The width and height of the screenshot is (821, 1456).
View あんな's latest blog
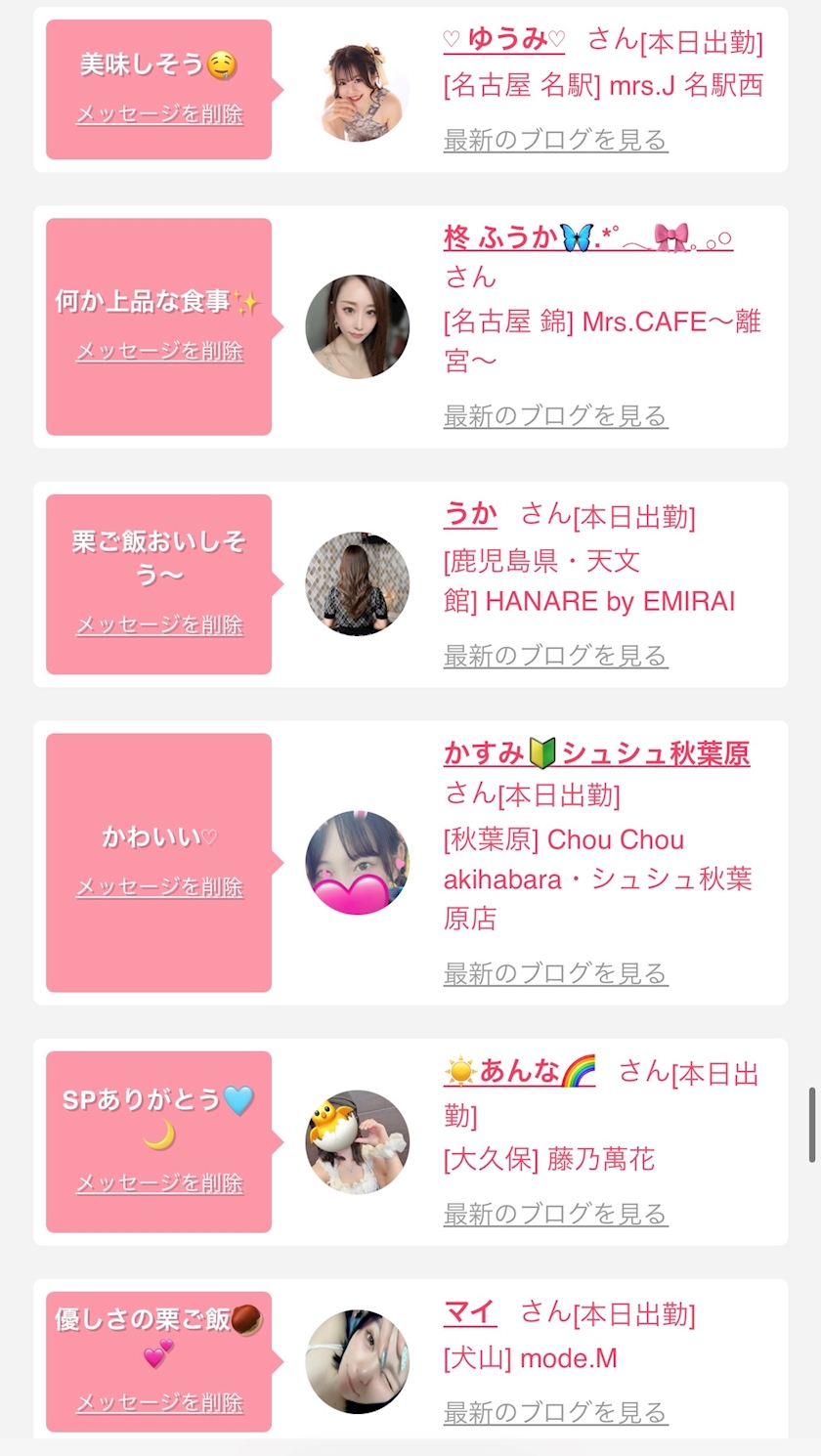pos(555,1214)
